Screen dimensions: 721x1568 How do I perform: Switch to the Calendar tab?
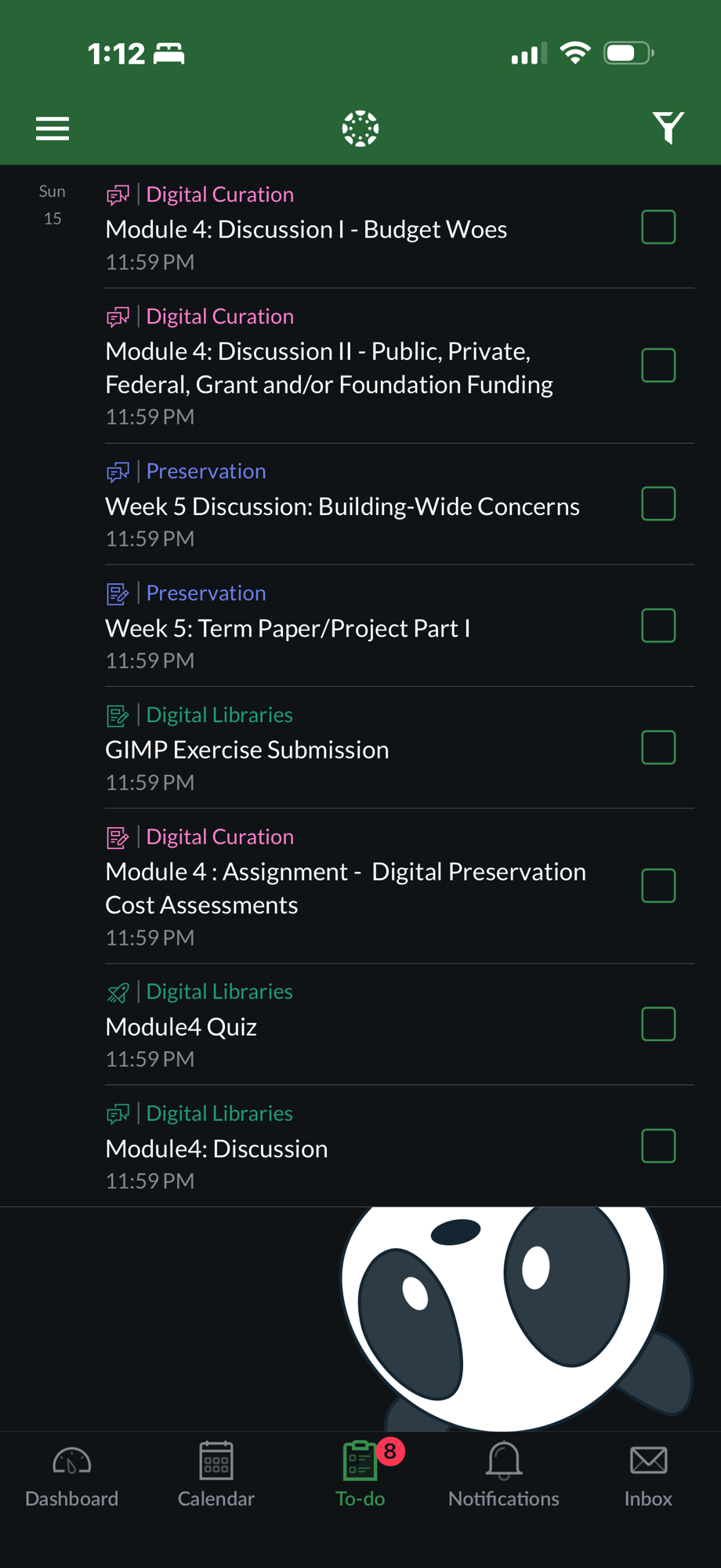[216, 1475]
